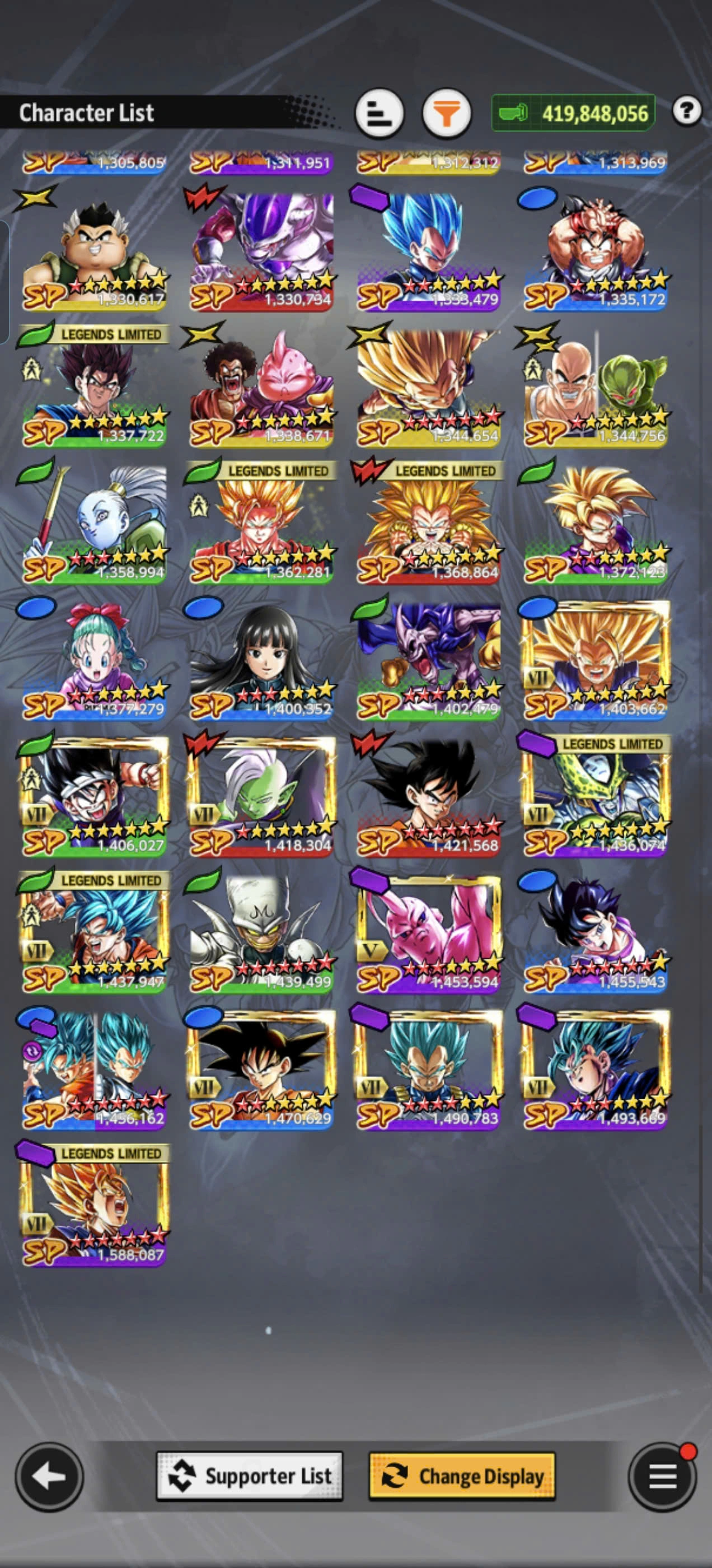The width and height of the screenshot is (712, 1568).
Task: Select the character with power 1,490,783
Action: [428, 1069]
